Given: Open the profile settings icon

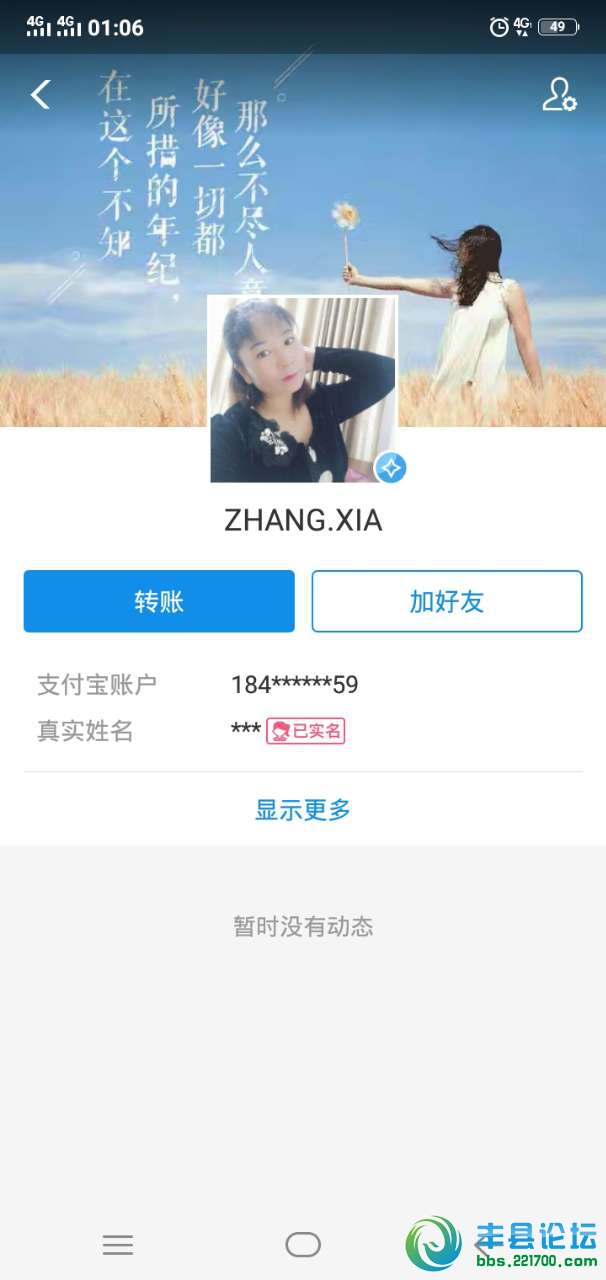Looking at the screenshot, I should coord(559,94).
